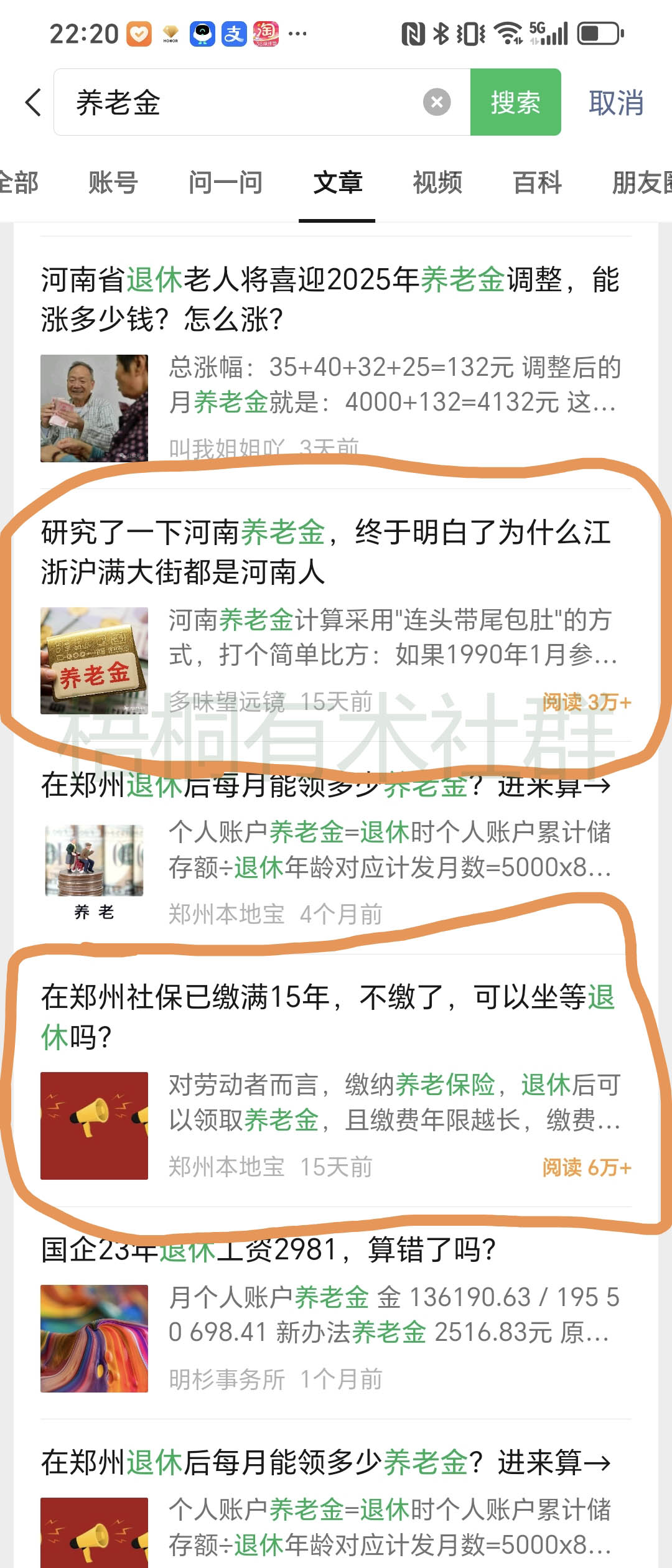This screenshot has width=672, height=1568.
Task: Tap the back arrow to leave search
Action: (32, 103)
